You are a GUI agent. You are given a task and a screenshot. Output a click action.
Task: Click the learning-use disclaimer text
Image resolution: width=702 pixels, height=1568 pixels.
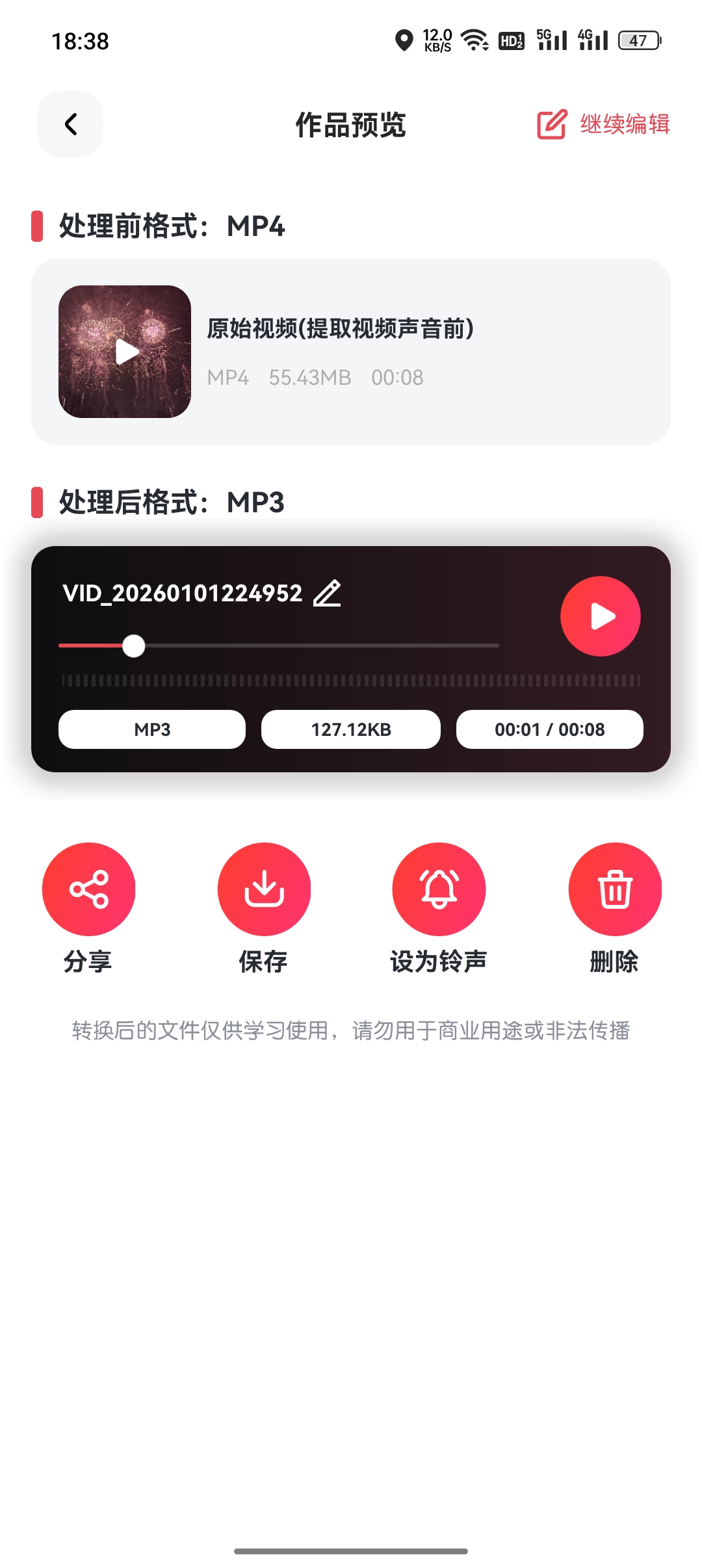(x=351, y=1025)
